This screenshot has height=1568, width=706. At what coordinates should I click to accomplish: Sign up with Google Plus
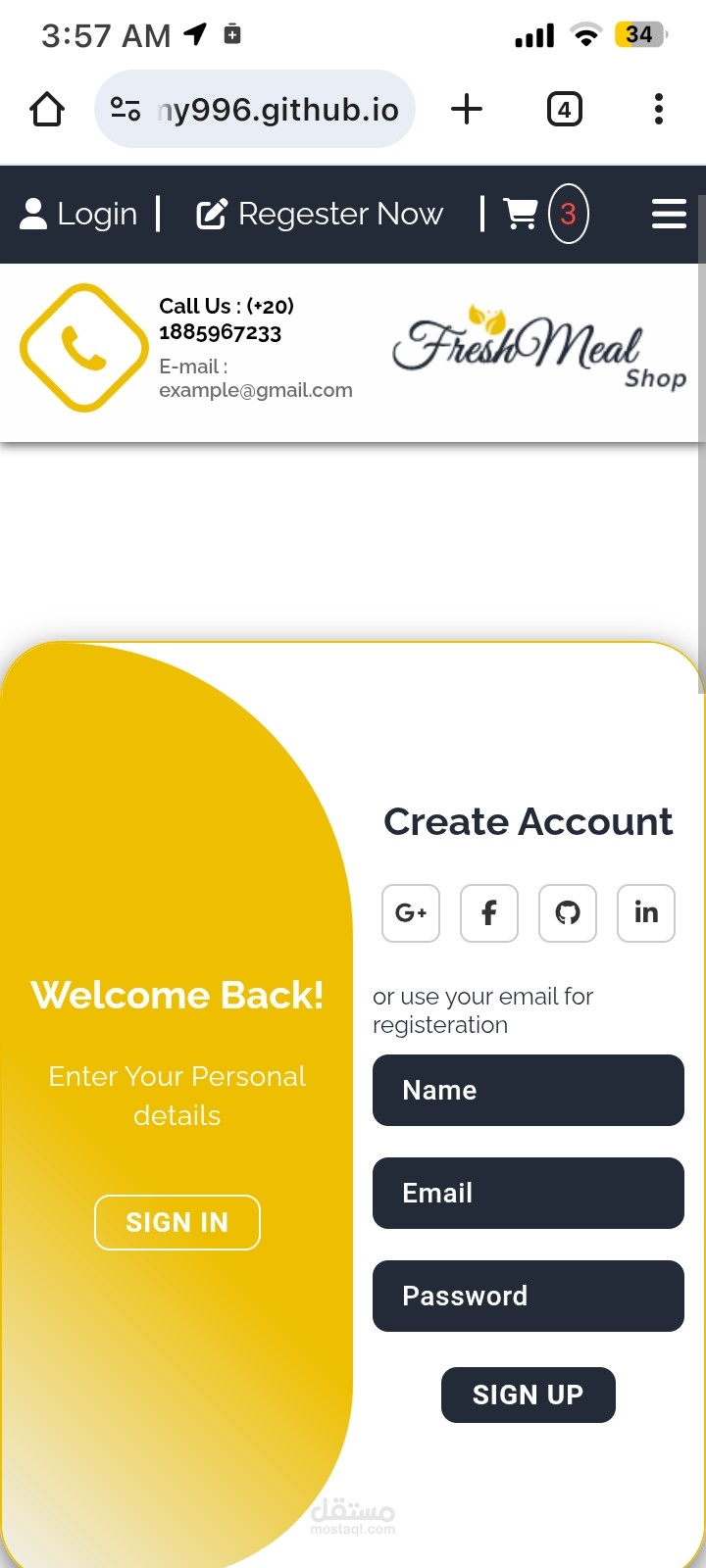tap(411, 913)
